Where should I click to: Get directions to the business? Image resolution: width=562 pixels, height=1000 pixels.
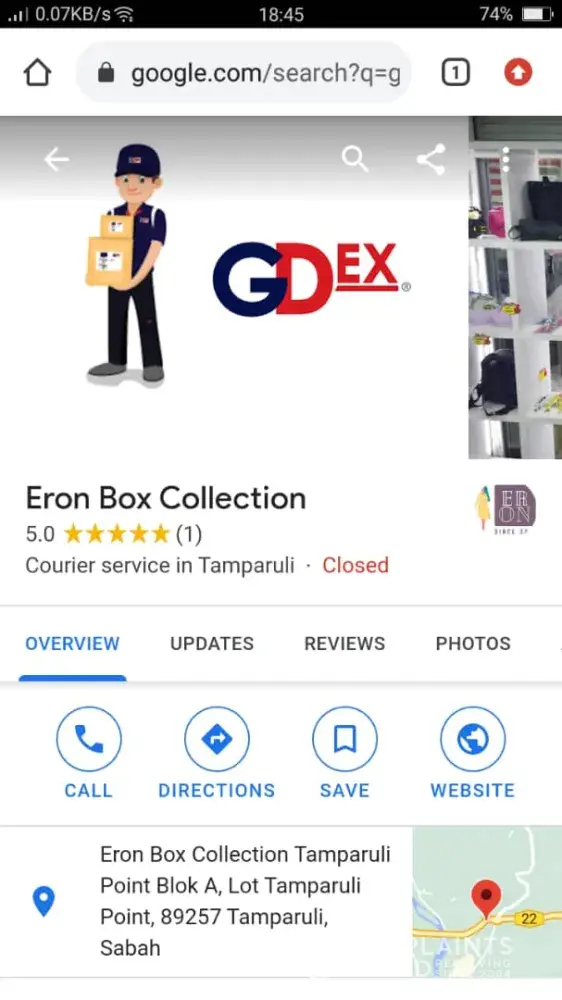pos(217,753)
